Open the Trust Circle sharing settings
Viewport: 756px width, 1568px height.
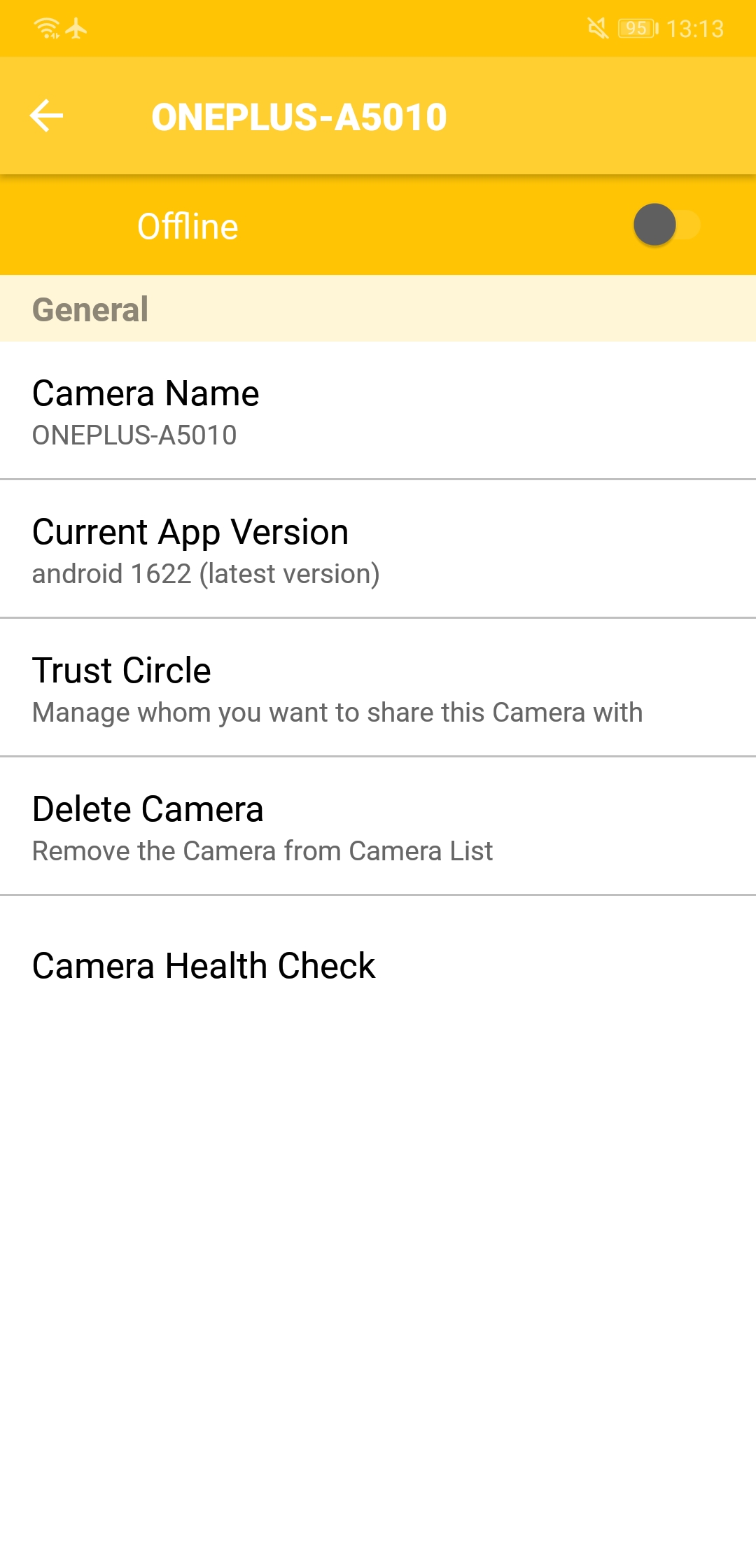point(378,688)
